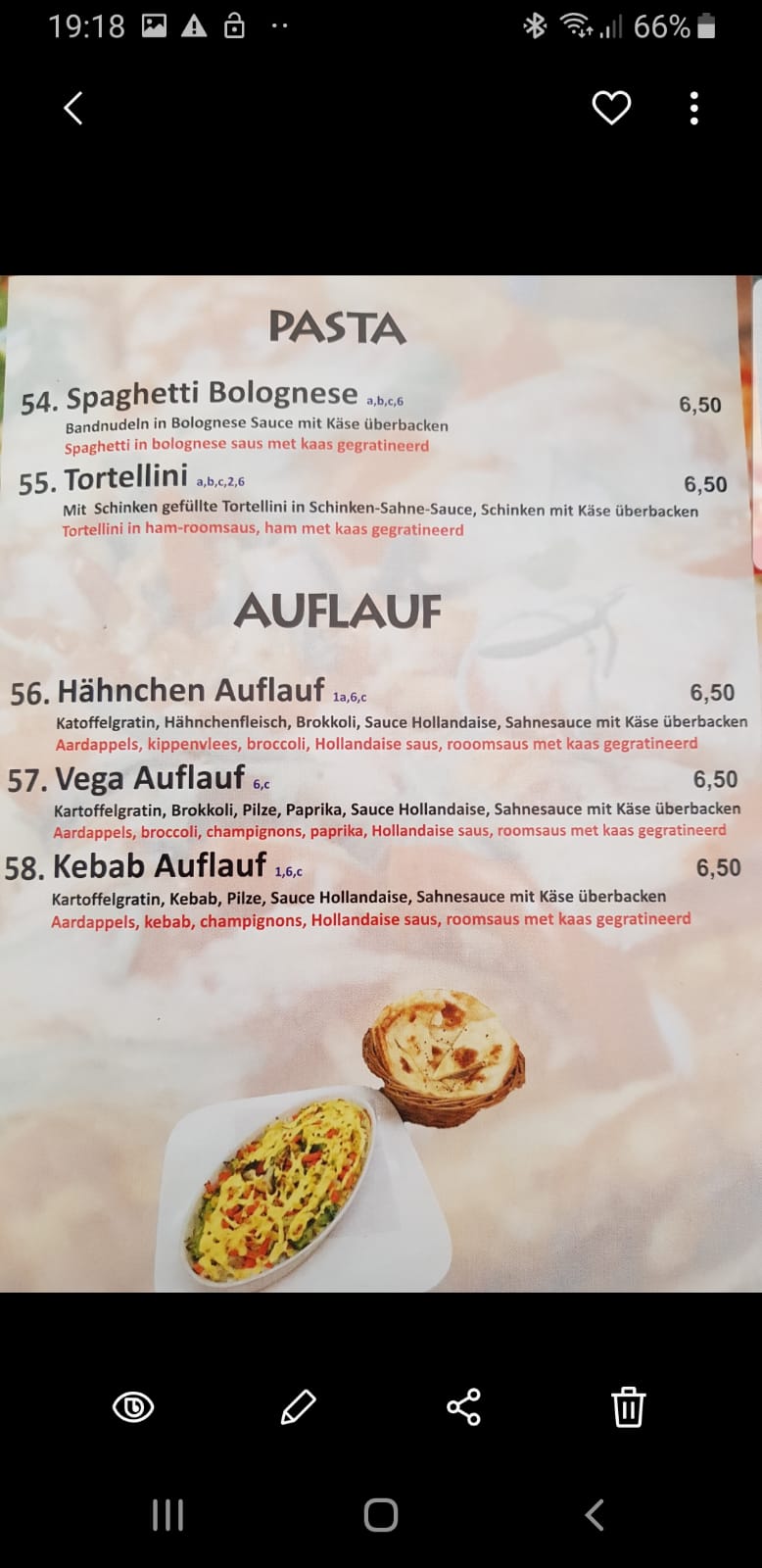Share this menu photo
The height and width of the screenshot is (1568, 762).
pyautogui.click(x=463, y=1407)
